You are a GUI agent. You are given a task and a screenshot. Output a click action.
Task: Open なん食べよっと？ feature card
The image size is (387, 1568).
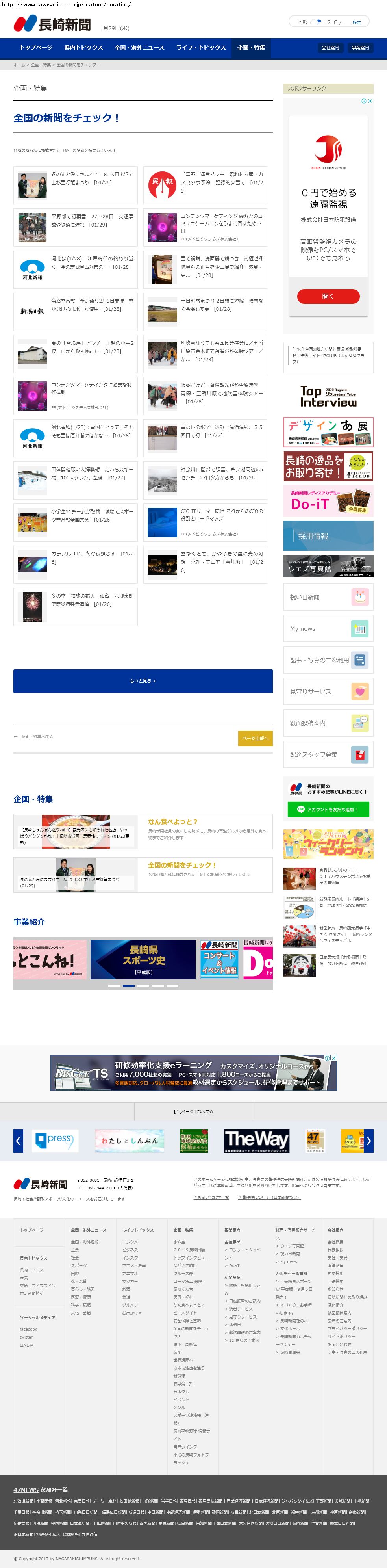173,821
